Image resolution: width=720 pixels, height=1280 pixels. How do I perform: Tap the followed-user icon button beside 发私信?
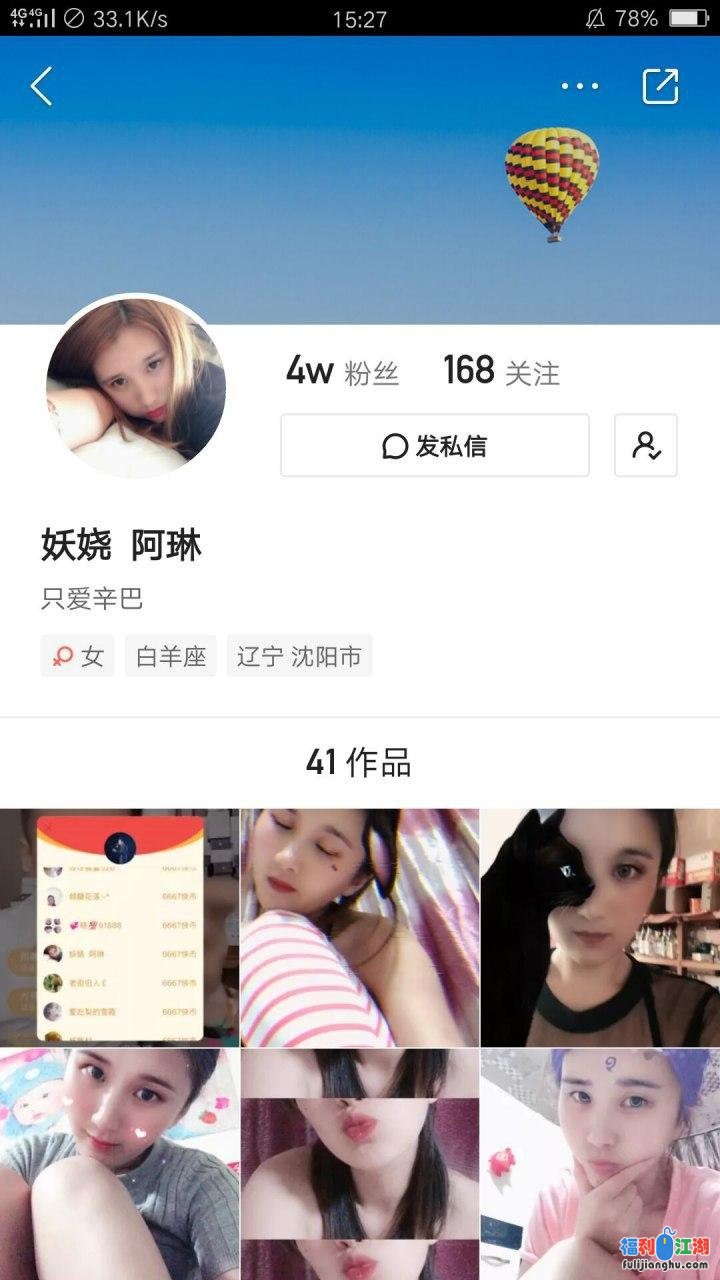click(646, 446)
